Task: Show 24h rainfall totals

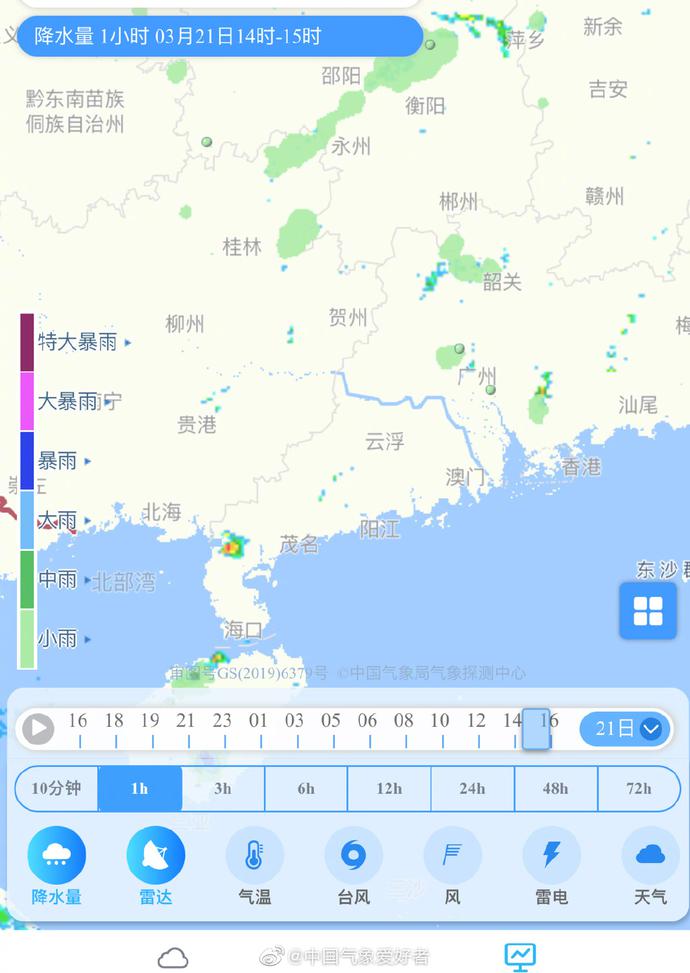Action: pos(472,788)
